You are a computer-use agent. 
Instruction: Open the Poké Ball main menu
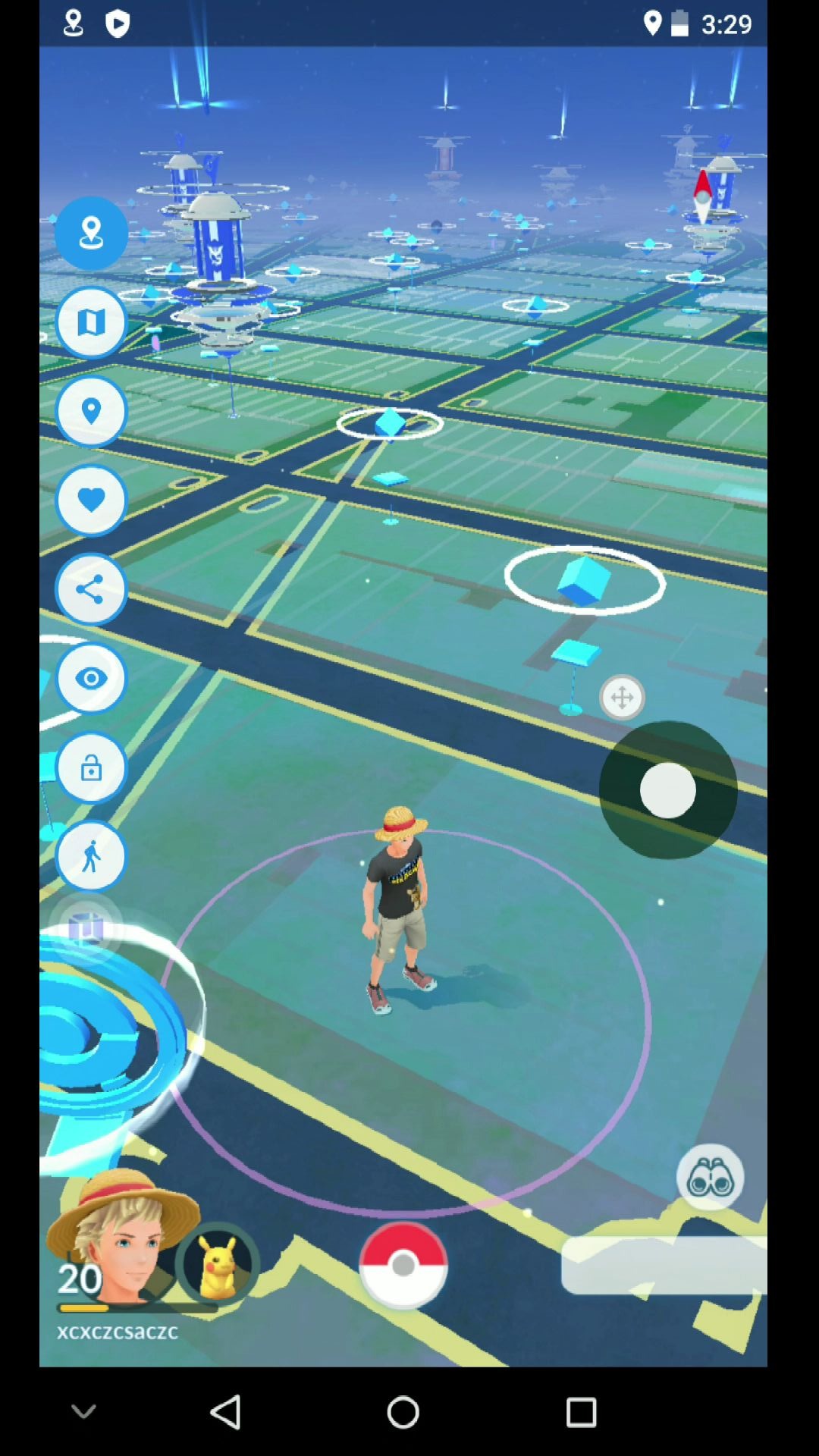pyautogui.click(x=403, y=1265)
